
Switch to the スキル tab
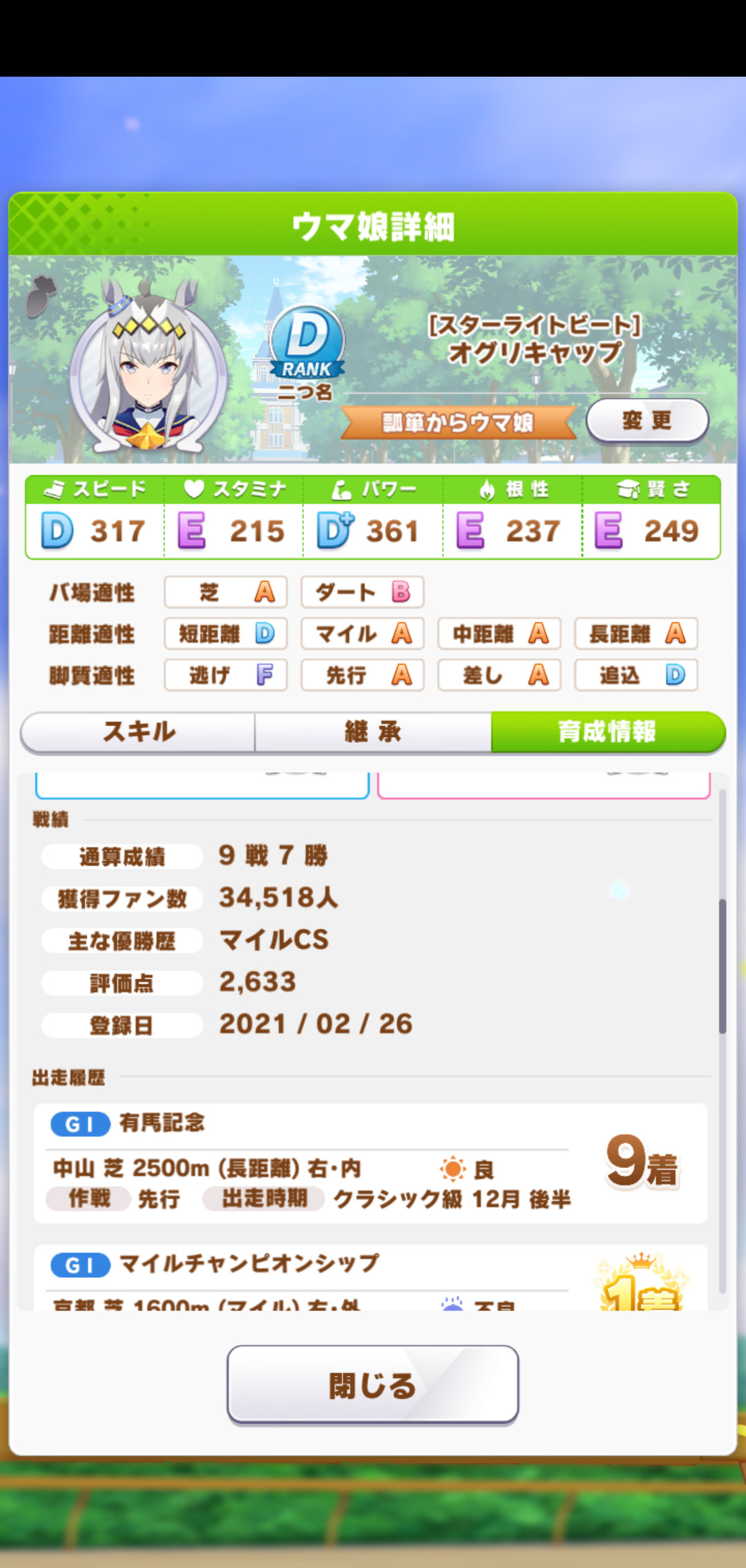coord(138,732)
